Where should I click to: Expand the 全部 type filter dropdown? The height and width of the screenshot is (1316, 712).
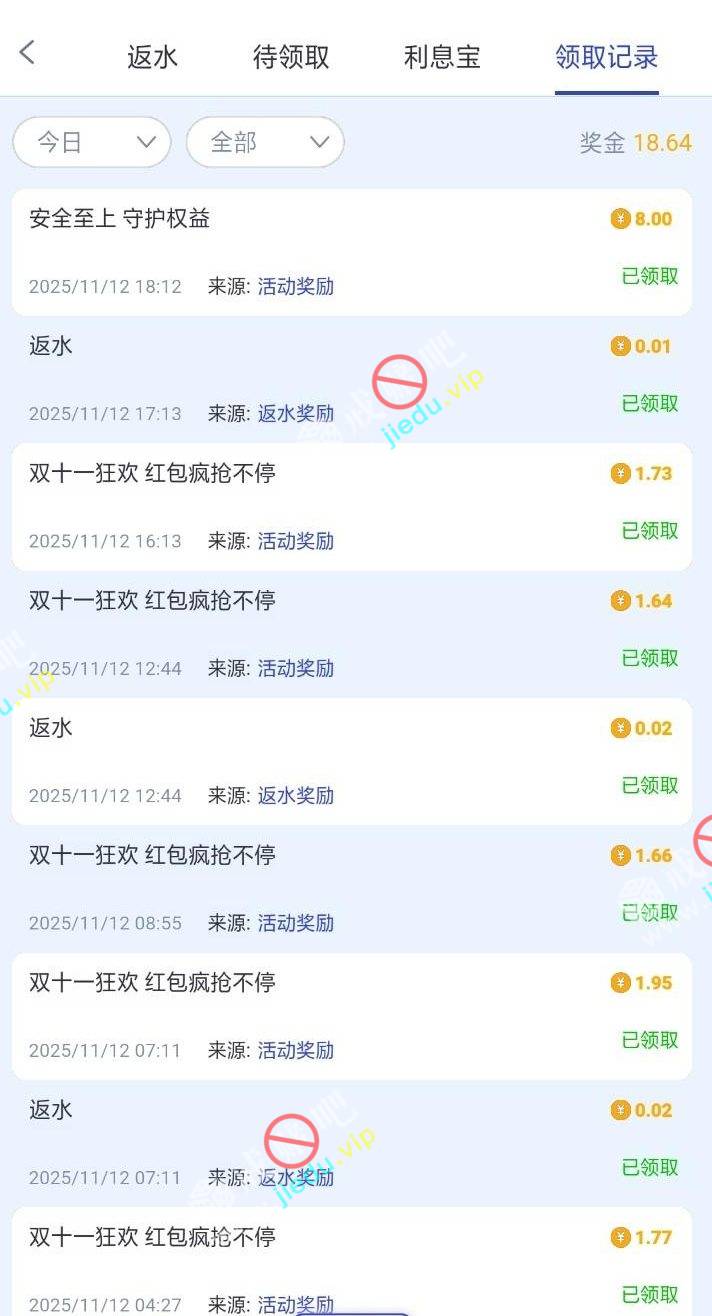[265, 142]
